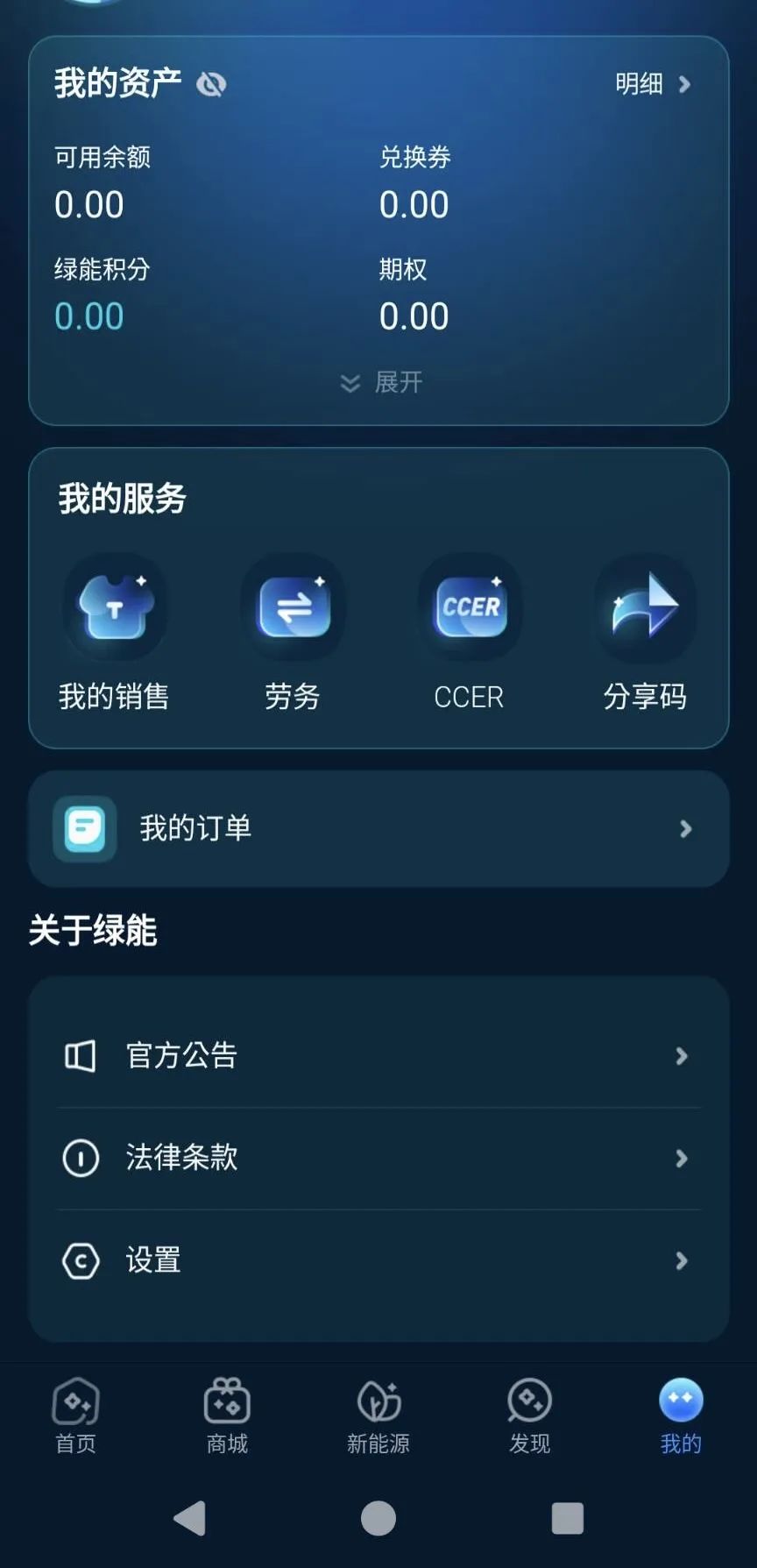This screenshot has height=1568, width=757.
Task: Click the 设置 C-coin icon
Action: [81, 1259]
